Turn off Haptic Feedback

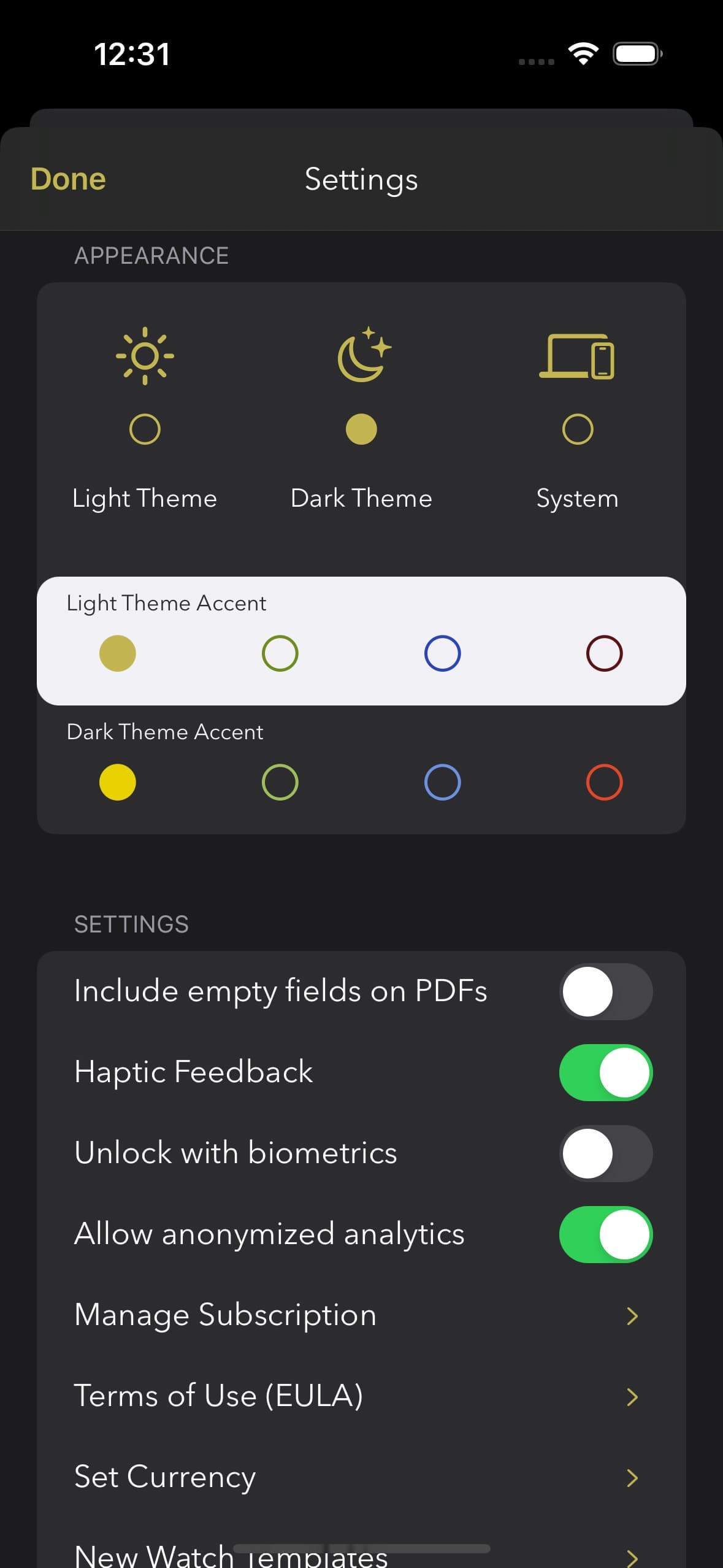coord(605,1072)
